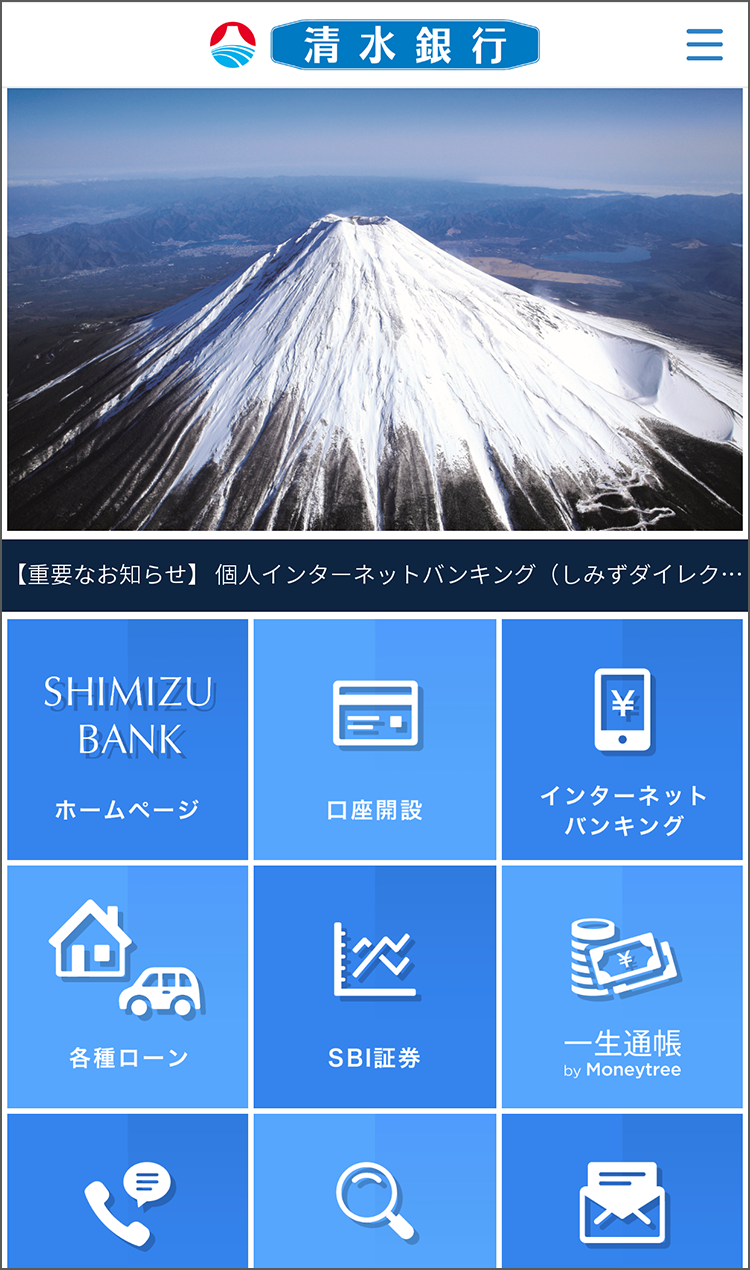Tap the magnifying glass search tile
Viewport: 750px width, 1270px height.
375,1191
